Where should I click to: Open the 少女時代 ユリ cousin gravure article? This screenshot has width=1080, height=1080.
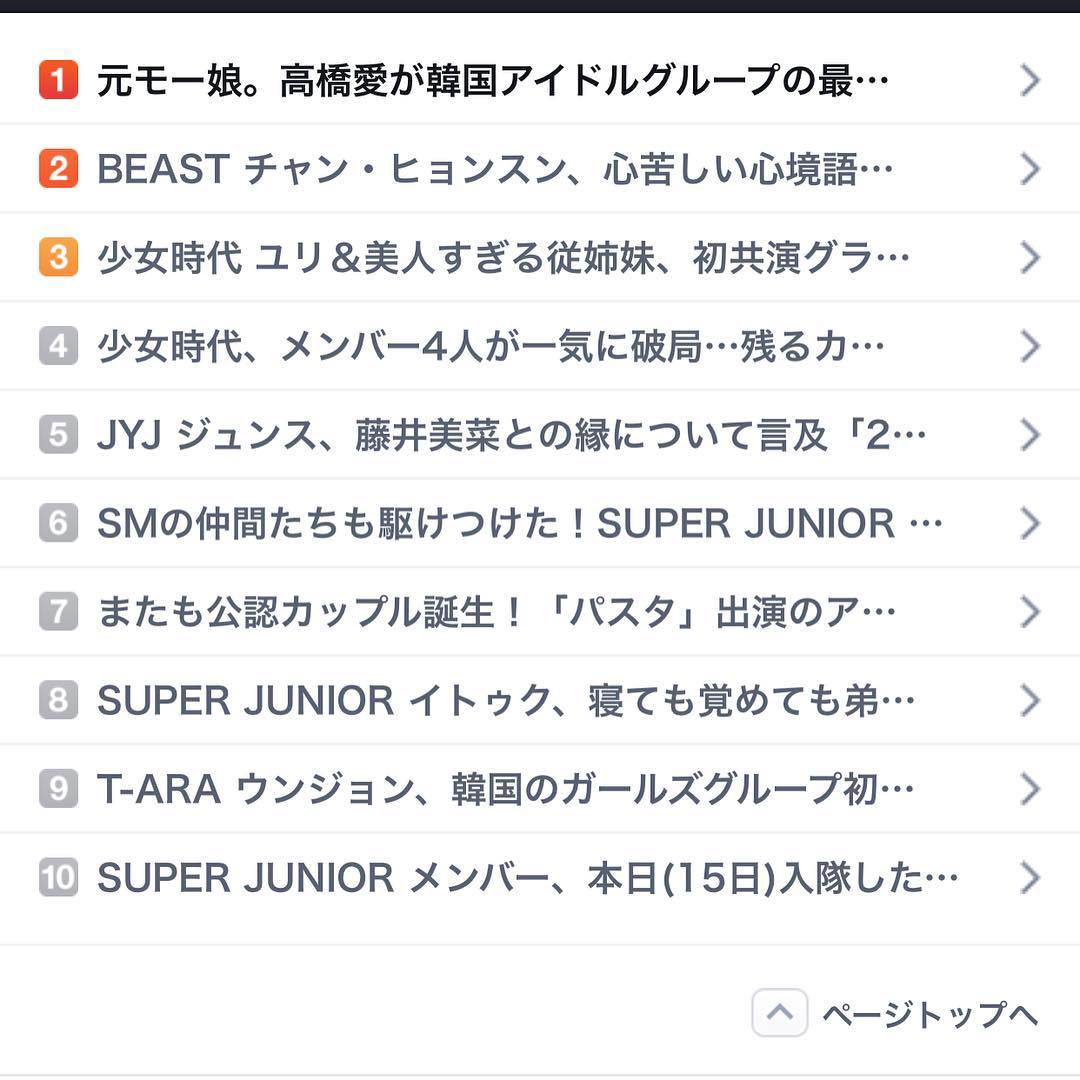pyautogui.click(x=502, y=258)
